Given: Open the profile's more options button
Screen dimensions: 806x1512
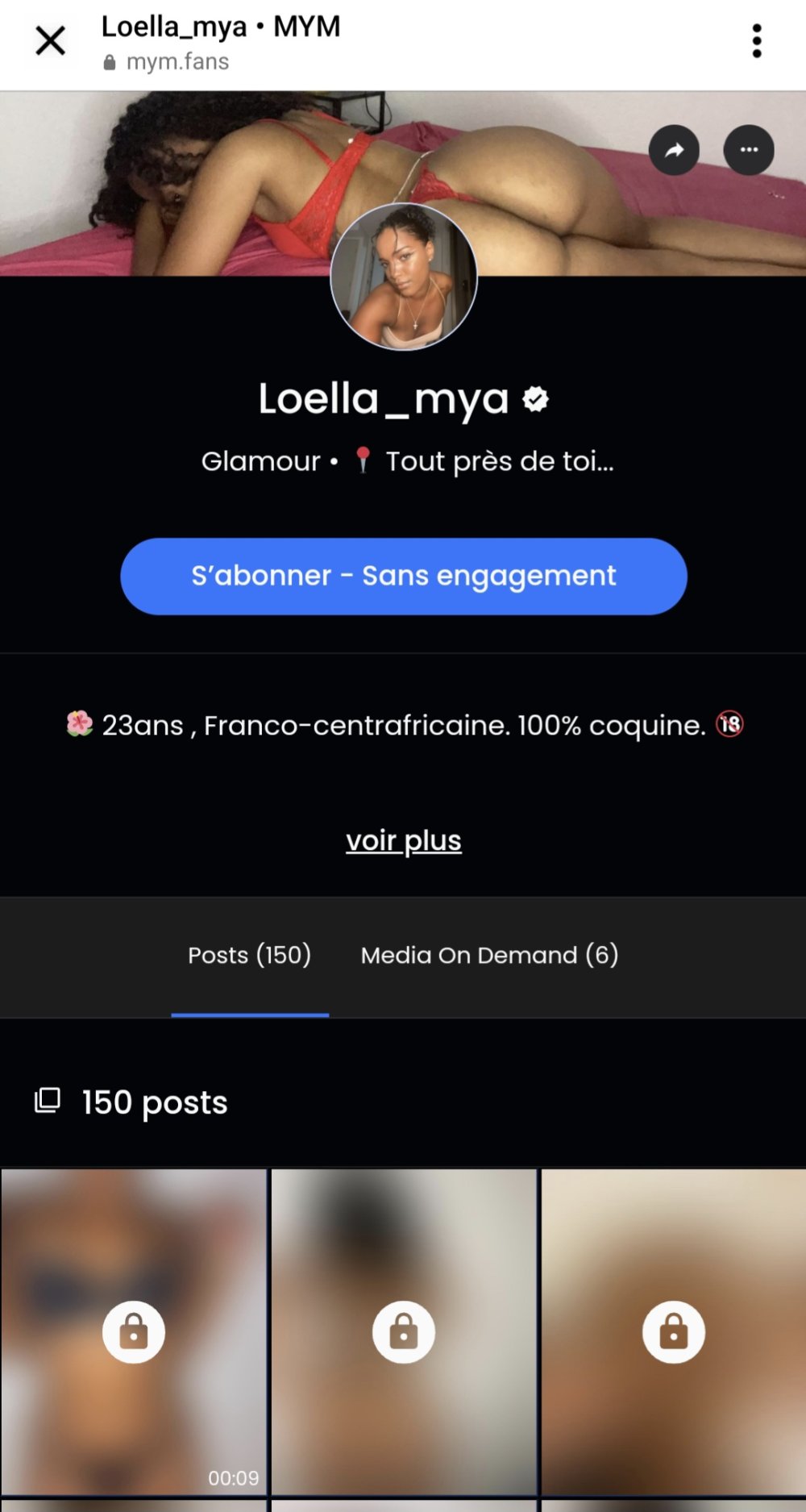Looking at the screenshot, I should (x=749, y=150).
